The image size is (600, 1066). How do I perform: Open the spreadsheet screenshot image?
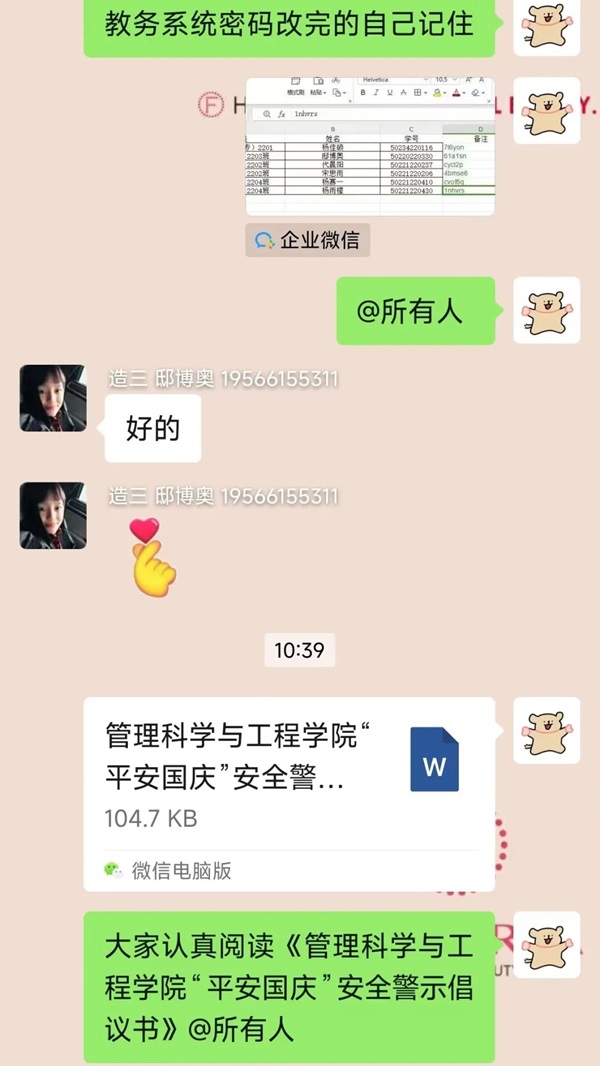pyautogui.click(x=370, y=146)
